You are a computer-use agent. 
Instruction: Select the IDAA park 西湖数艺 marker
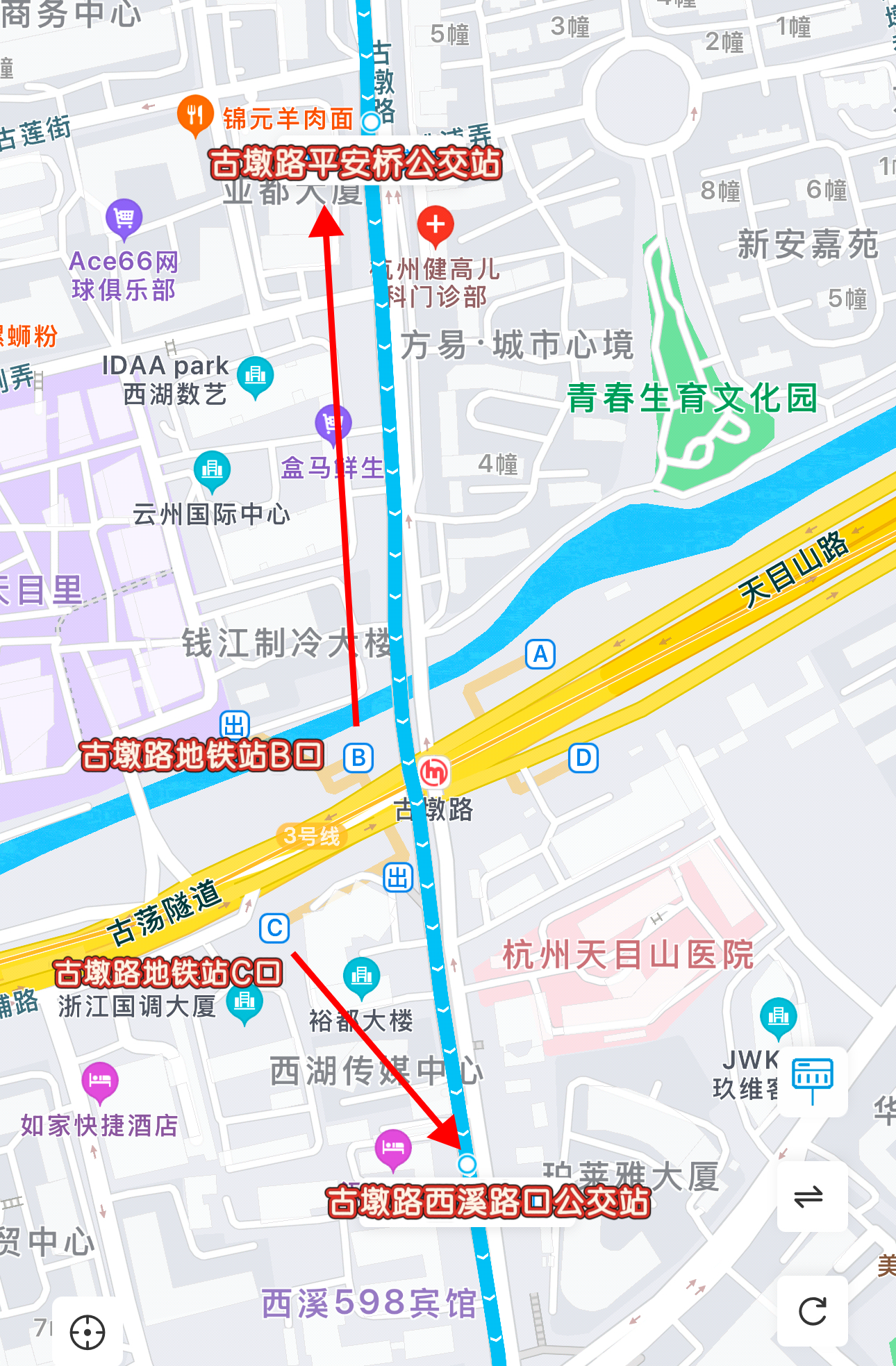click(256, 376)
